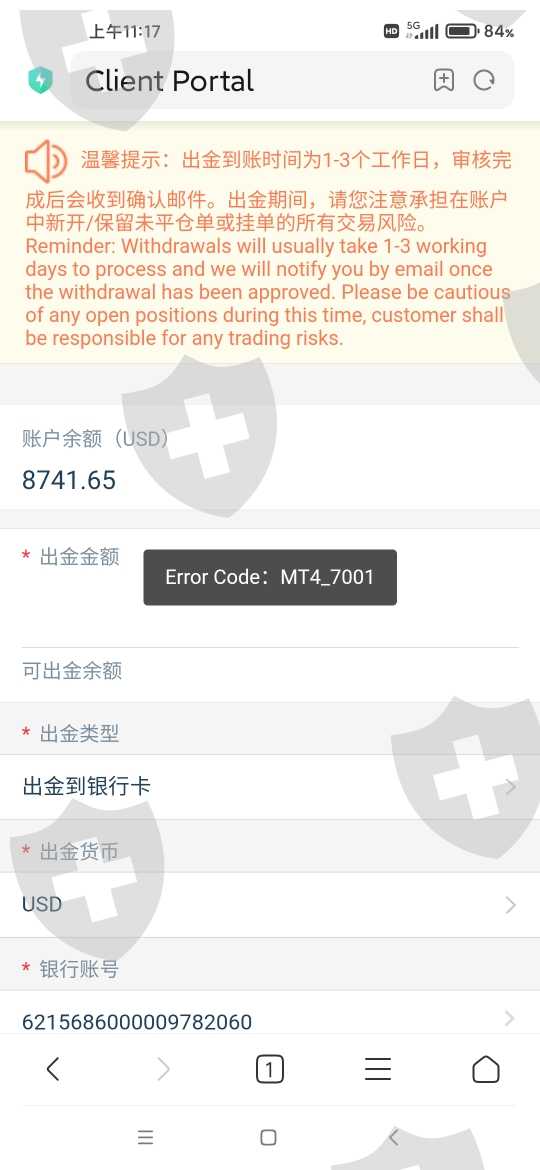Select bank account 6215686000009782060
540x1170 pixels.
(270, 1020)
